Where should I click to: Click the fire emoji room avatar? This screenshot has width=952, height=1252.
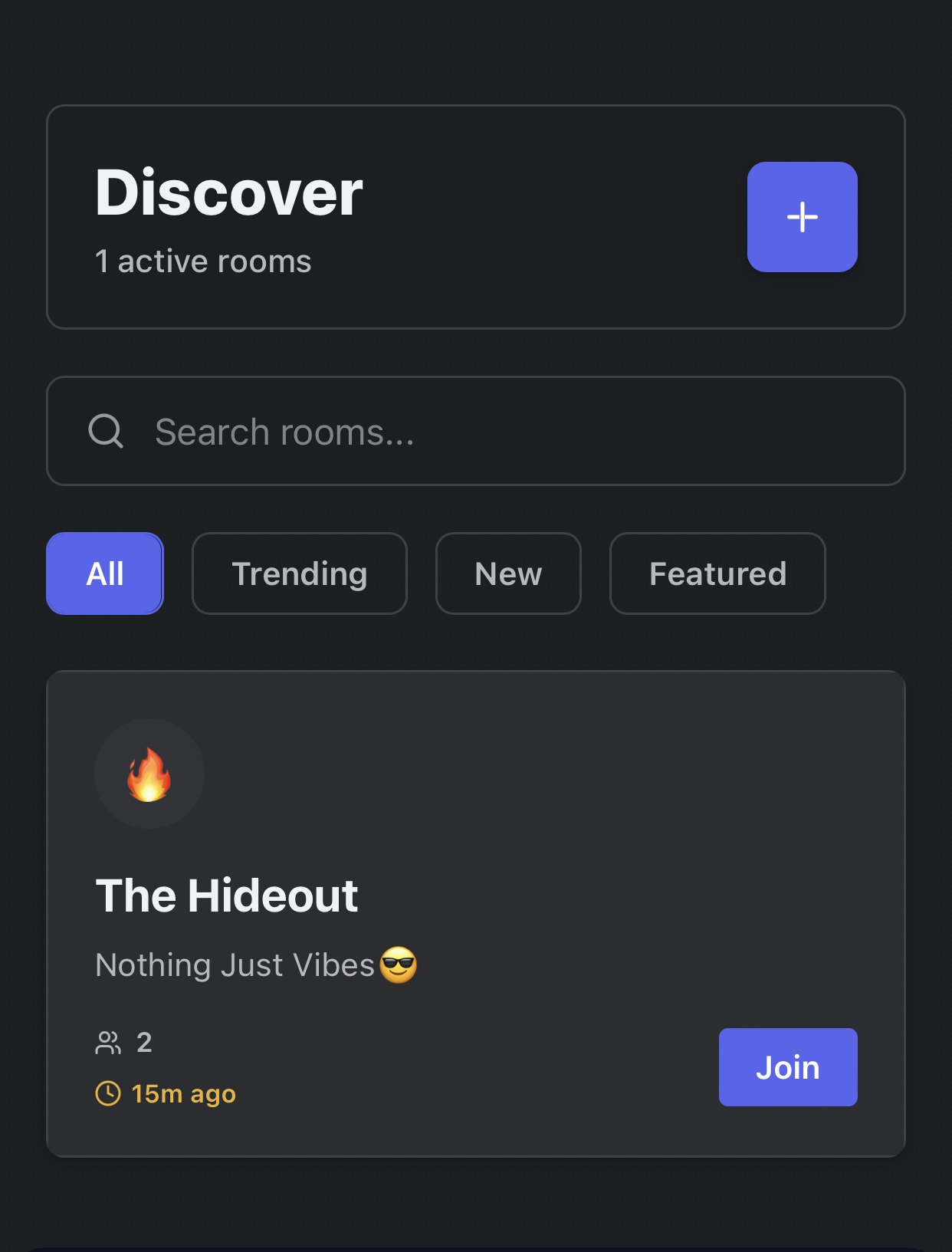(x=149, y=775)
